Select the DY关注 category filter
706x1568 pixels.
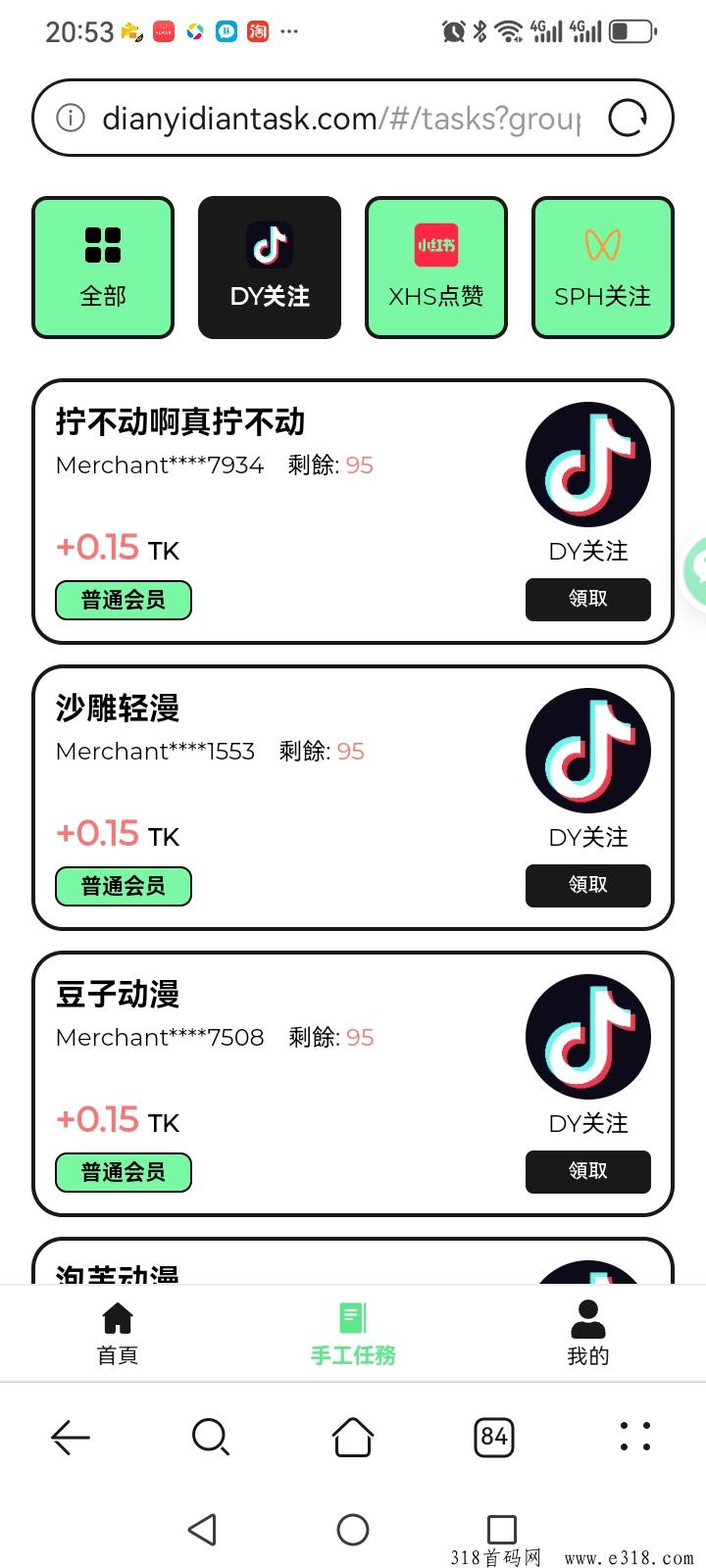[270, 268]
